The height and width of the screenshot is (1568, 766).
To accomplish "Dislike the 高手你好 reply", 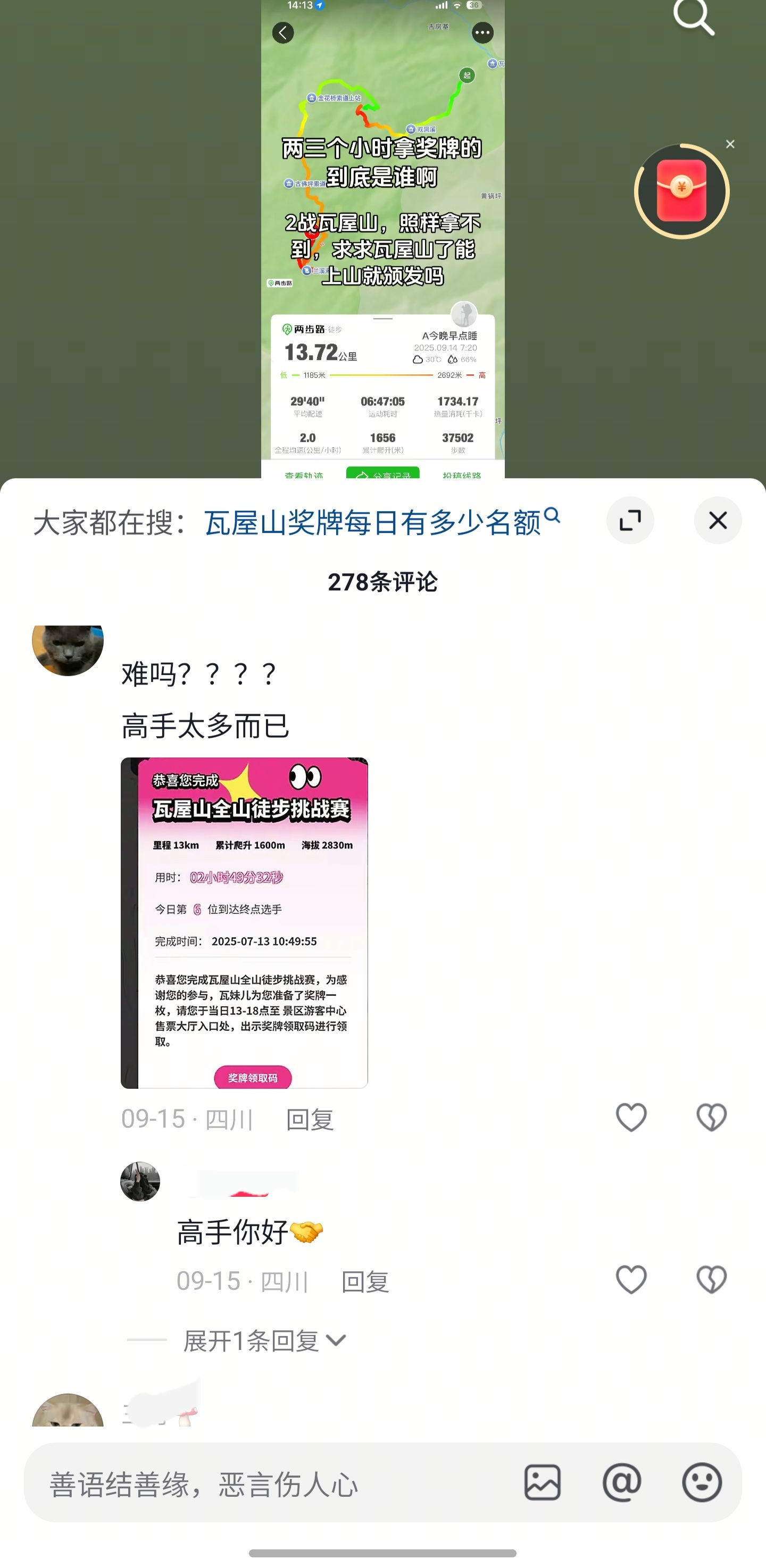I will tap(711, 1280).
